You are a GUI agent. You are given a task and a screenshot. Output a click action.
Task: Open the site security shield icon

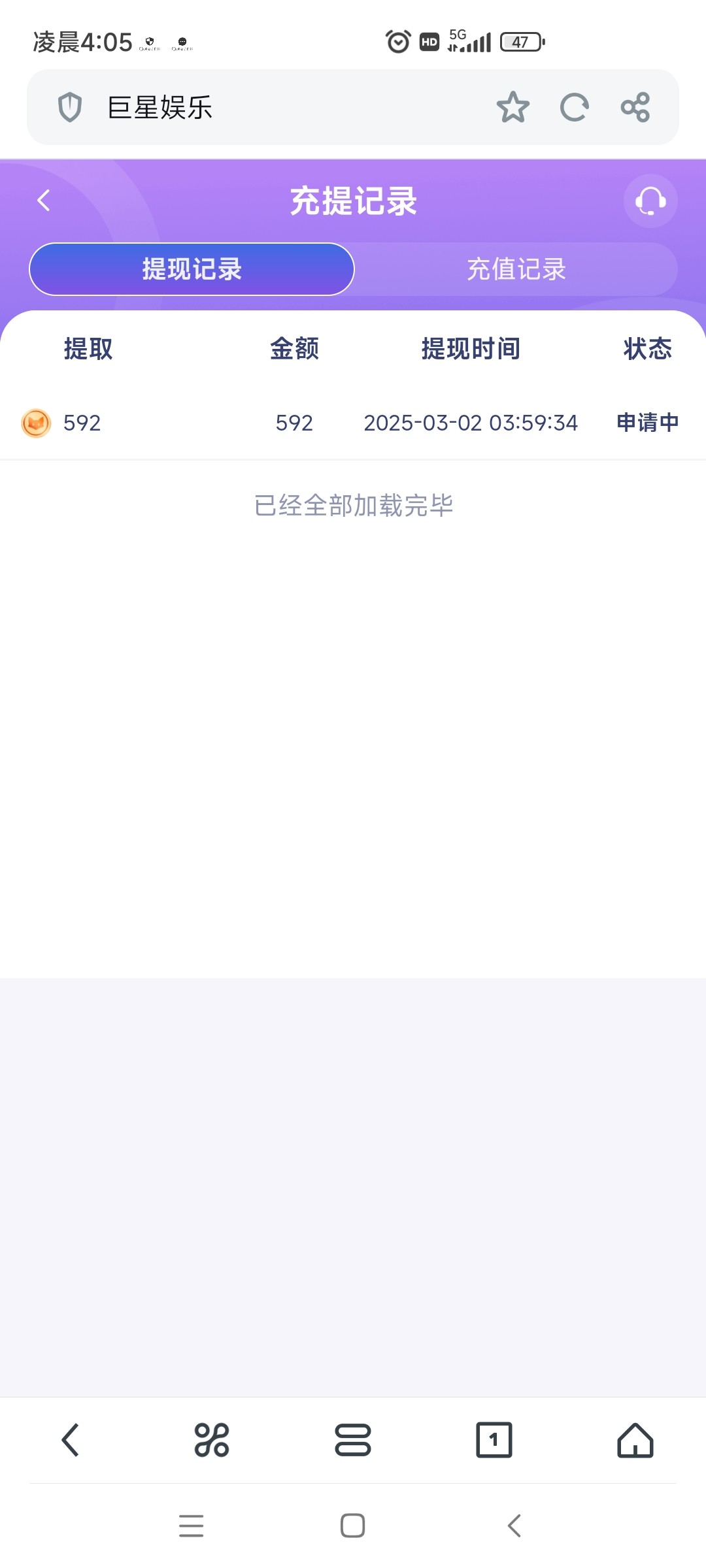point(70,107)
